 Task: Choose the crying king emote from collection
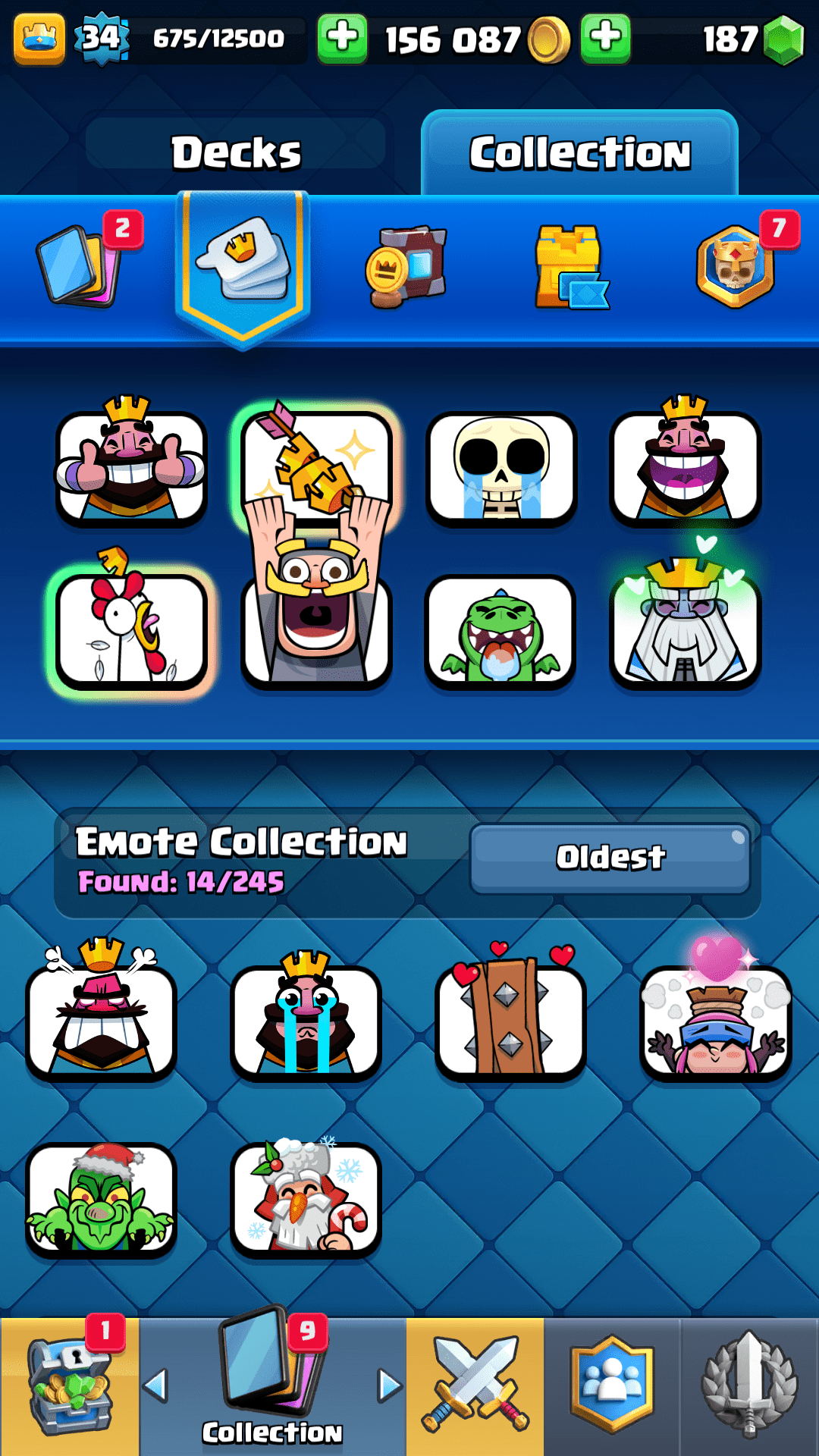click(x=306, y=1021)
